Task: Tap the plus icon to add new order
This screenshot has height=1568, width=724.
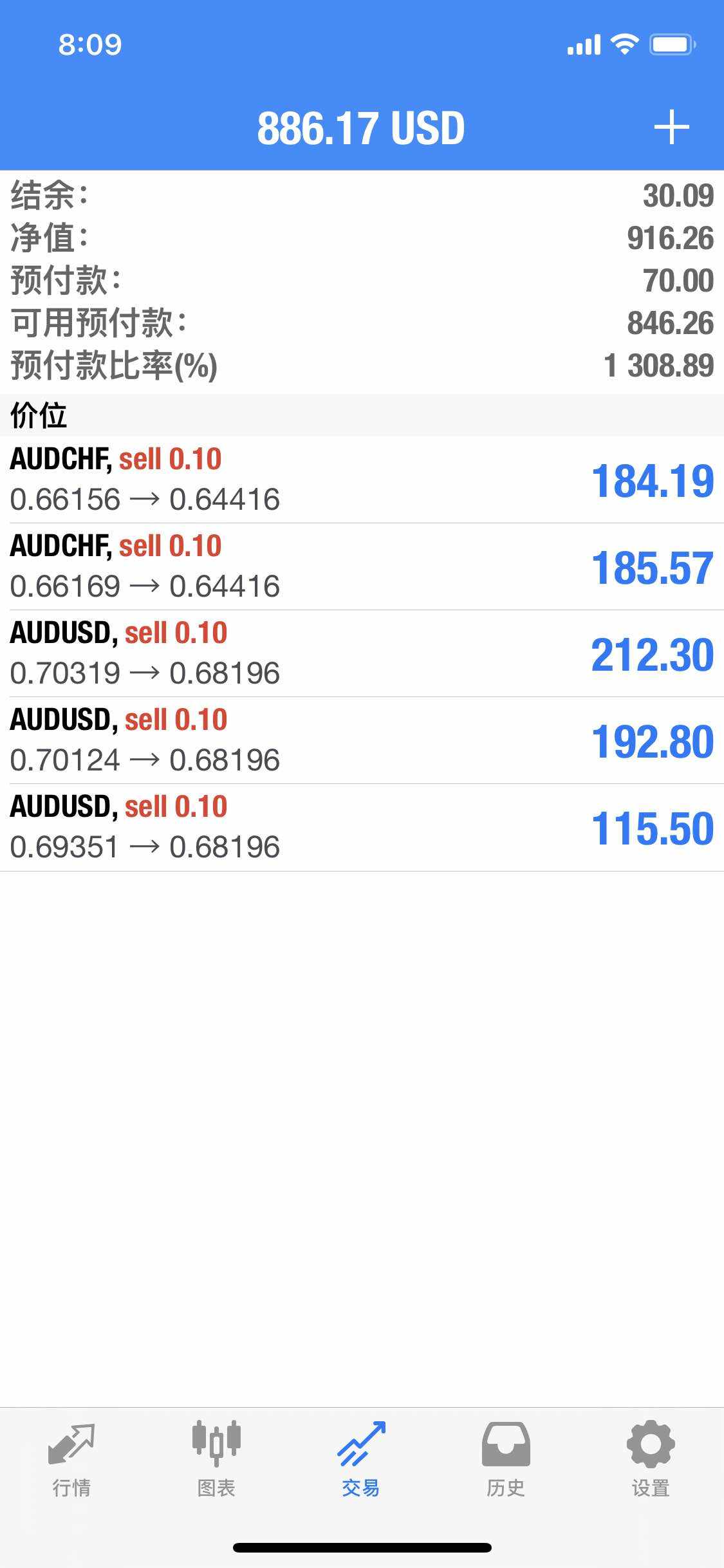Action: tap(671, 127)
